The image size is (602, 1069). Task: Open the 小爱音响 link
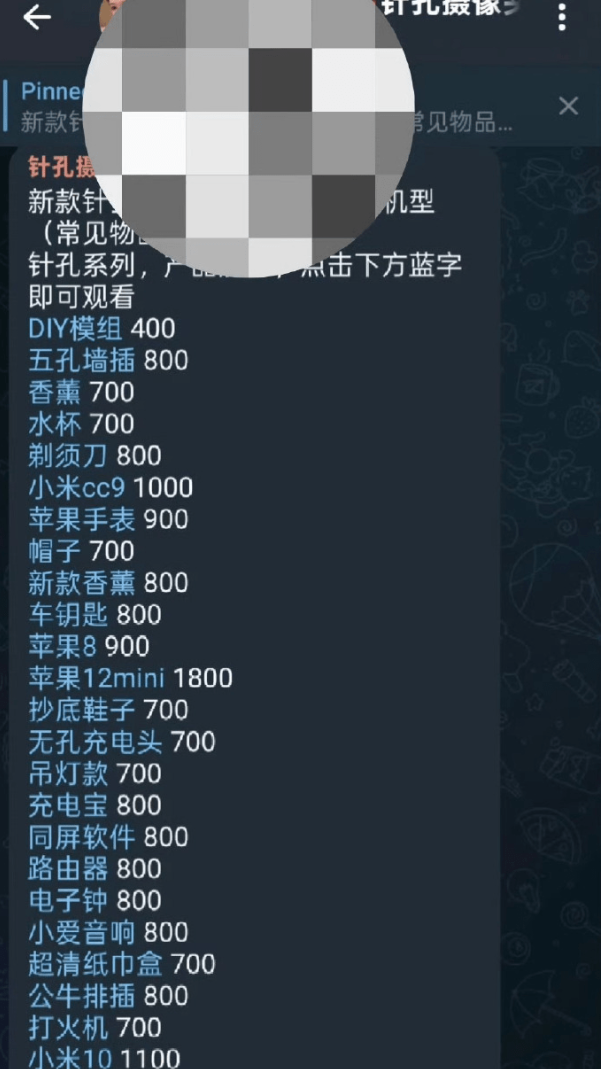[83, 933]
